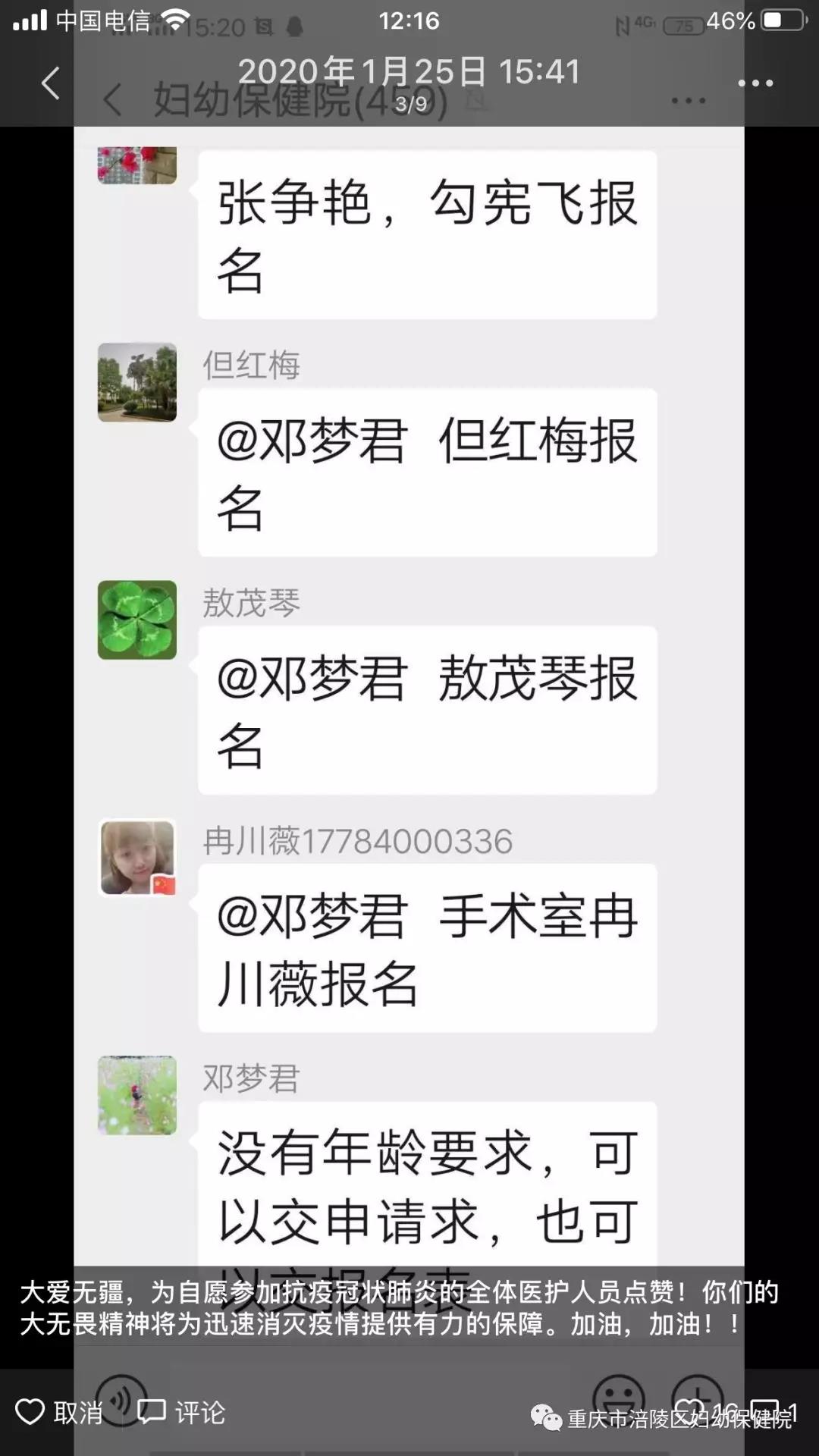Image resolution: width=819 pixels, height=1456 pixels.
Task: Open the overflow menu of the viewer
Action: click(x=755, y=83)
